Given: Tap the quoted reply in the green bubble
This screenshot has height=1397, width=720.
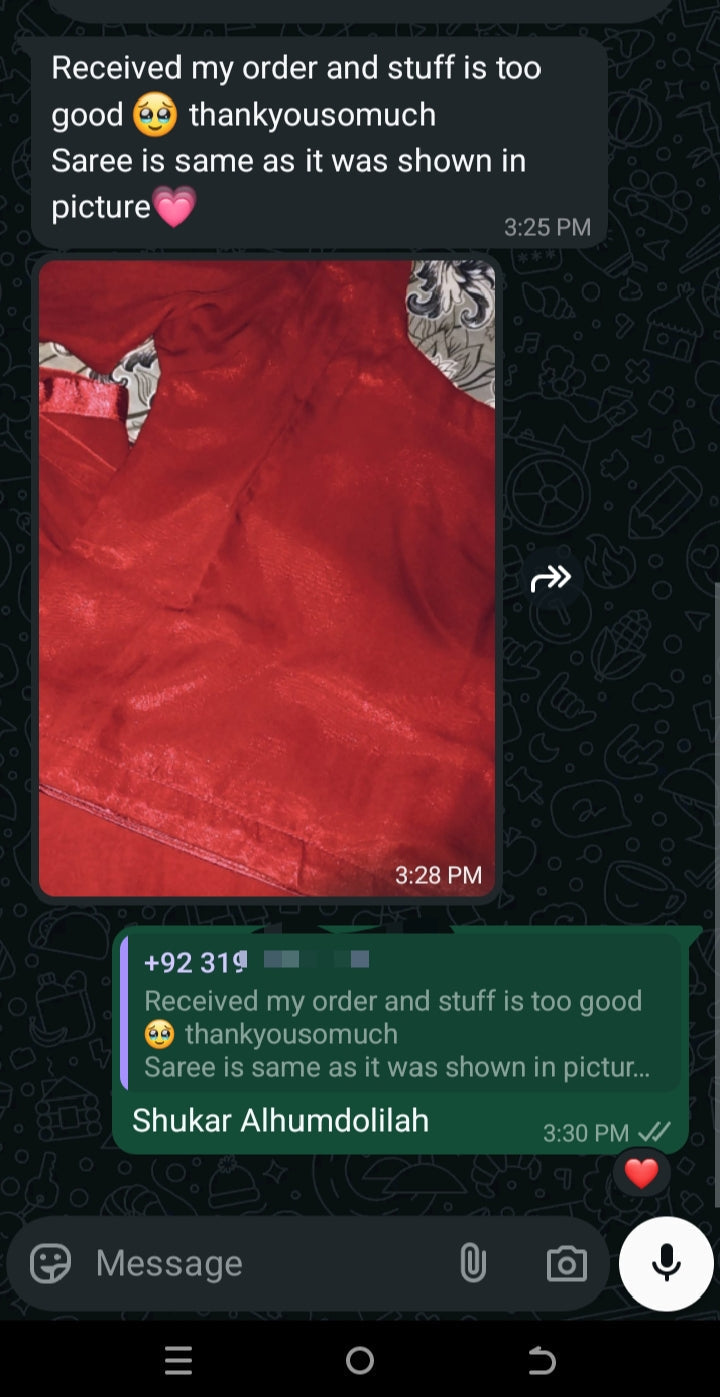Looking at the screenshot, I should pyautogui.click(x=400, y=1015).
